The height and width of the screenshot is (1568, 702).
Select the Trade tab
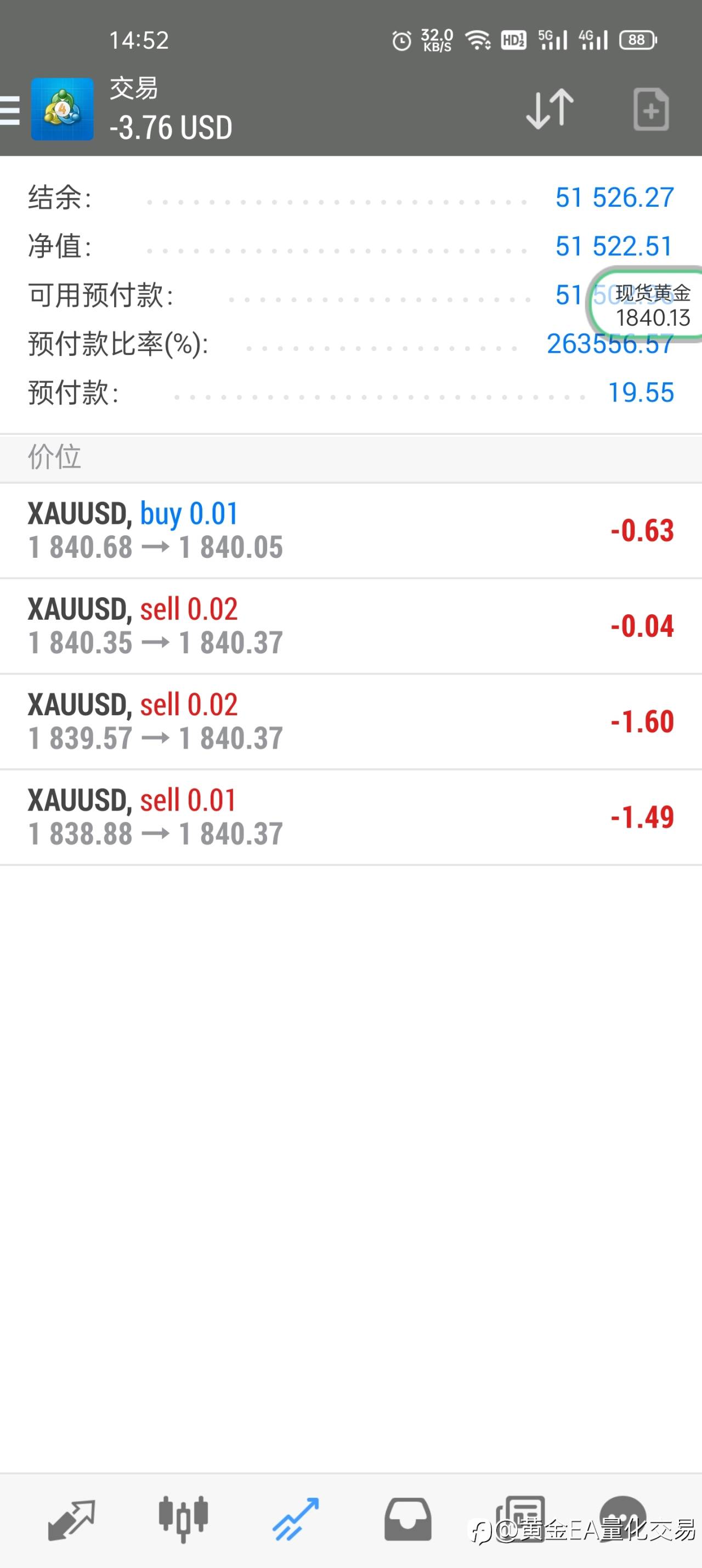[295, 1520]
